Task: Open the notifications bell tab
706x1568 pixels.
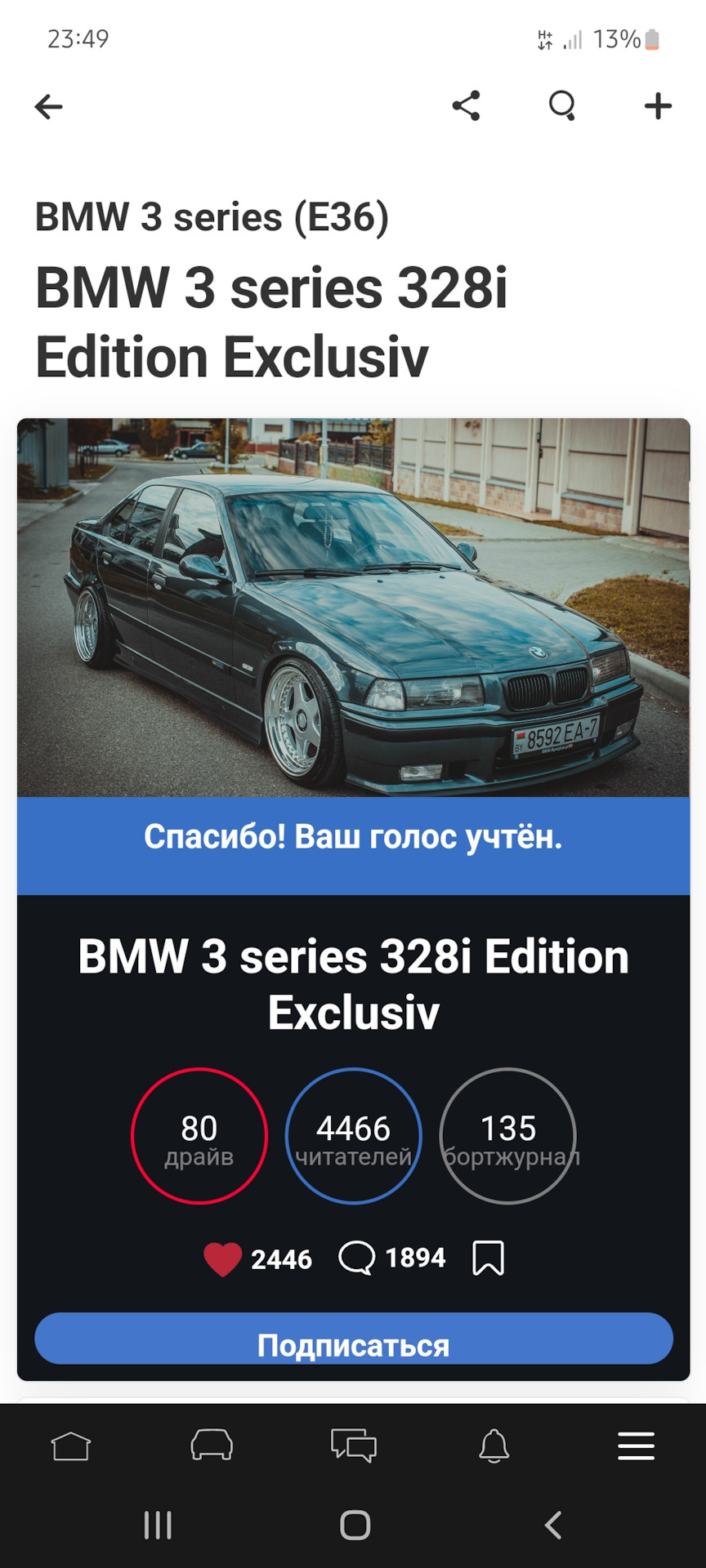Action: tap(494, 1446)
